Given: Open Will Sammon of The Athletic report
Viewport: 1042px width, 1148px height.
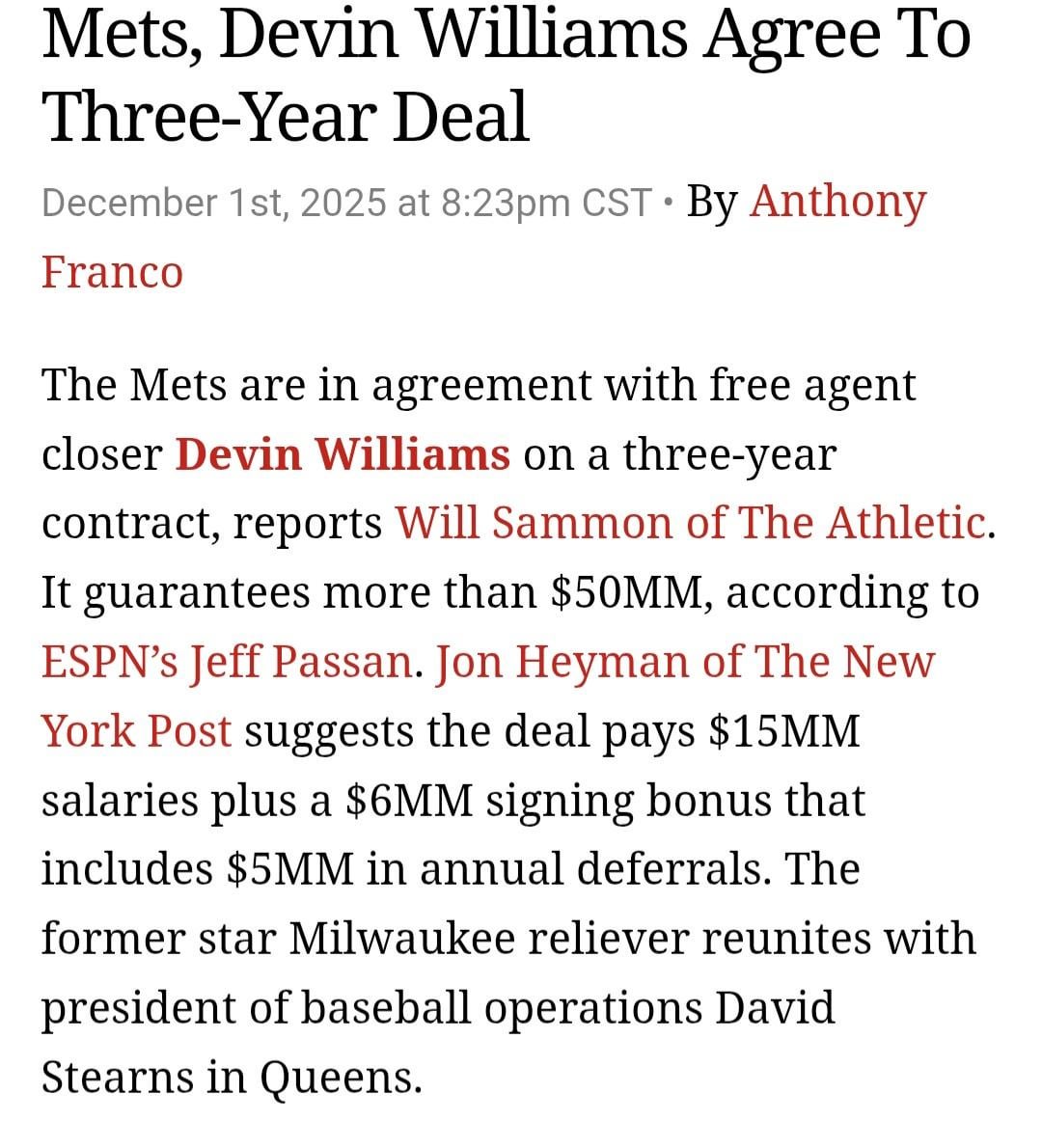Looking at the screenshot, I should (691, 523).
